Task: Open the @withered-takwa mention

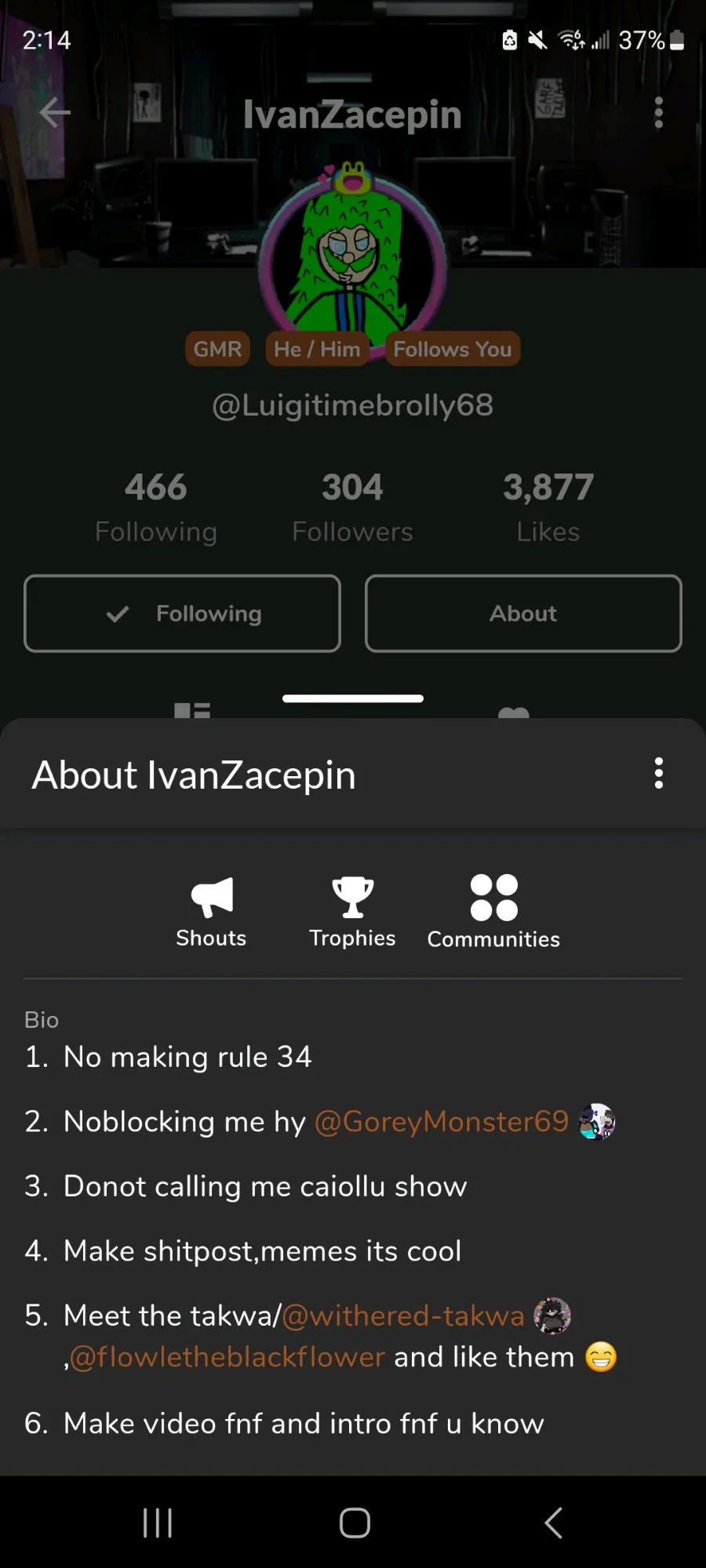Action: (402, 1316)
